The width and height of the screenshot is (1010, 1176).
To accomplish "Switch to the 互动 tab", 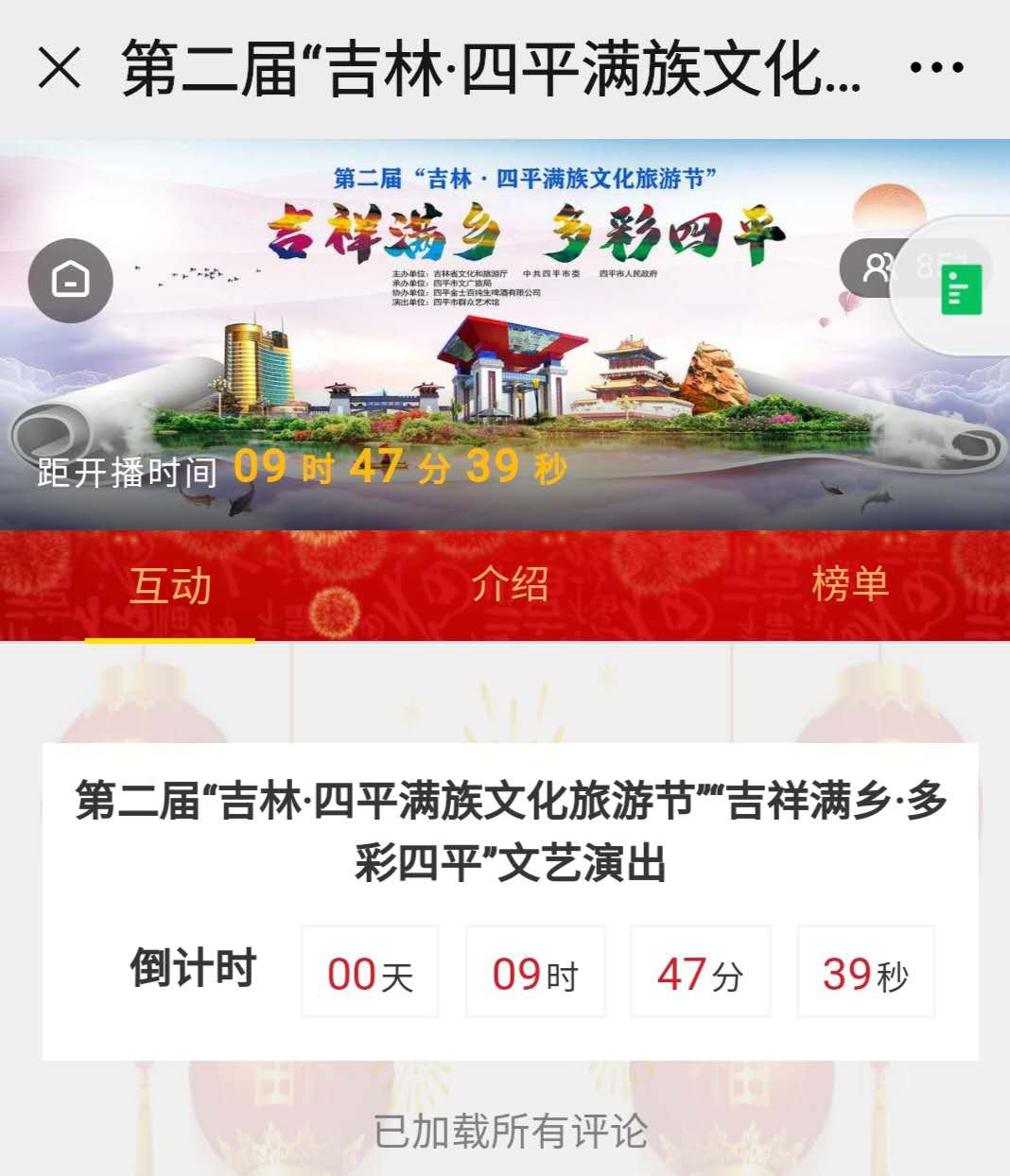I will 170,585.
